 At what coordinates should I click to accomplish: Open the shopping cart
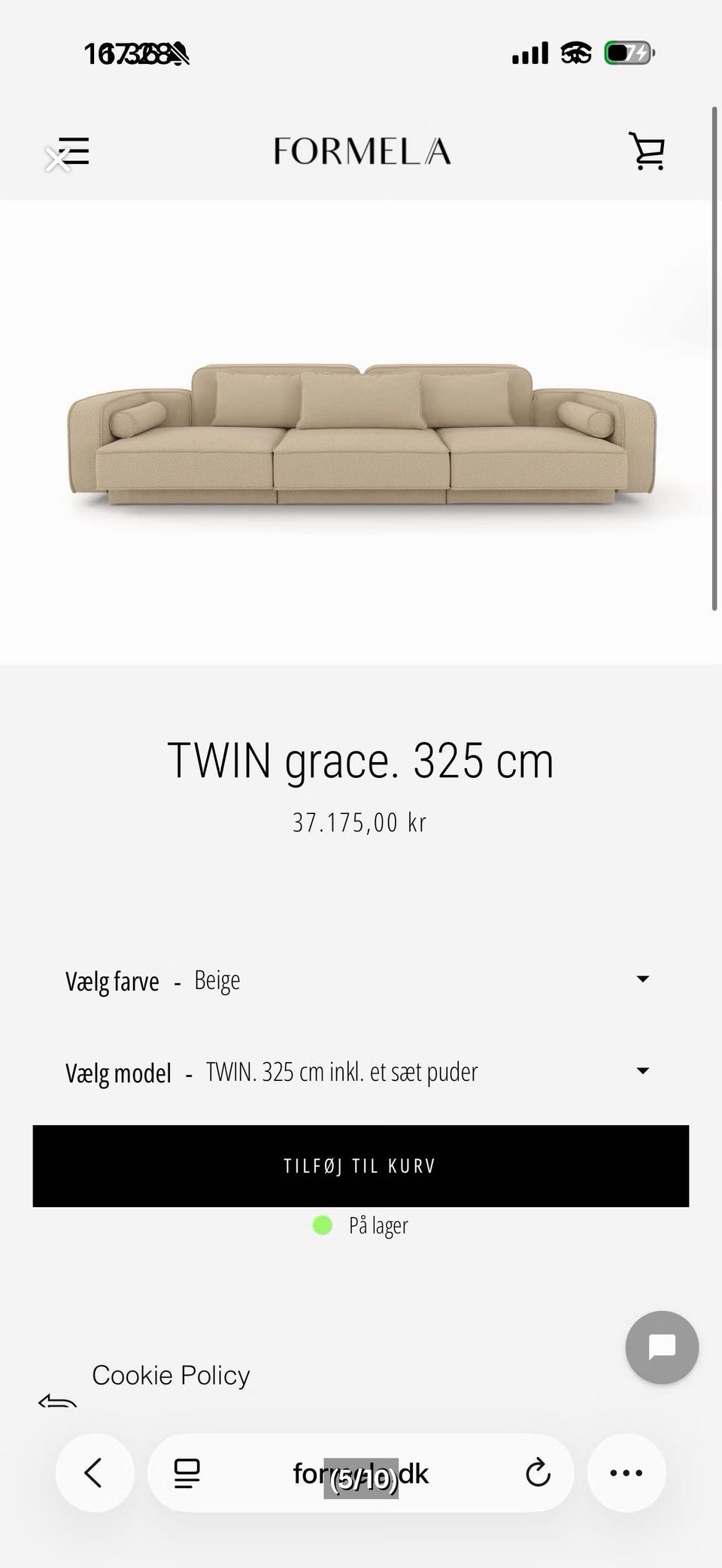tap(647, 151)
